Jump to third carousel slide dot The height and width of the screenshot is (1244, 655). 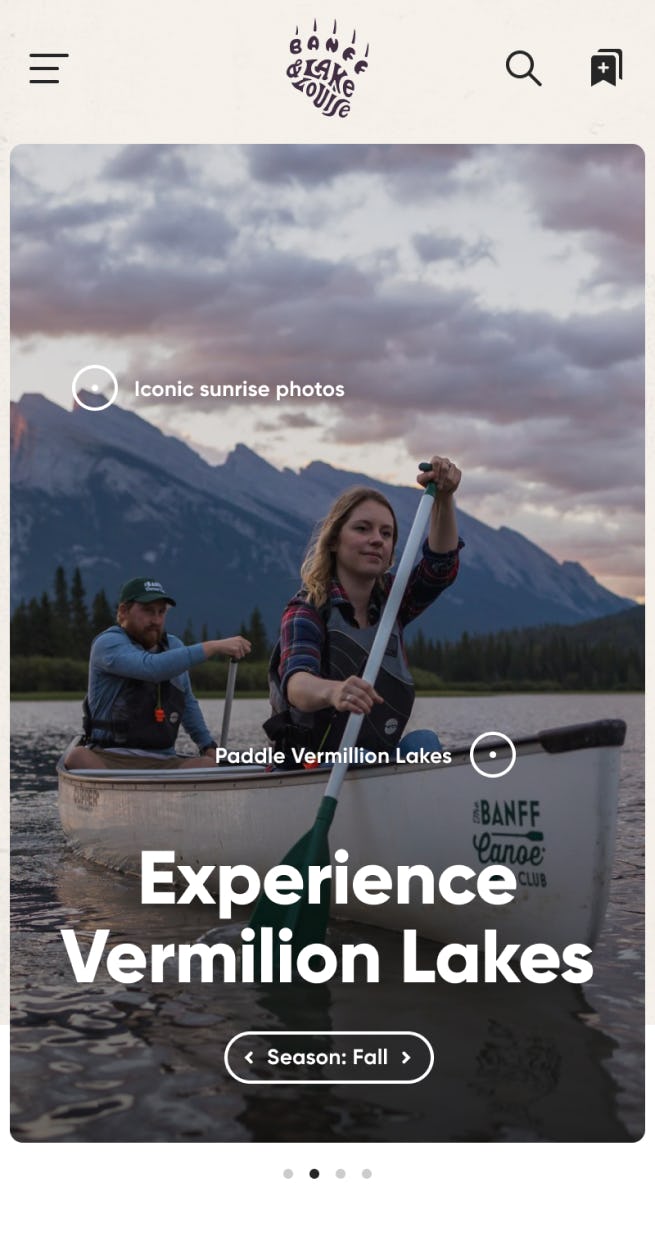coord(340,1174)
